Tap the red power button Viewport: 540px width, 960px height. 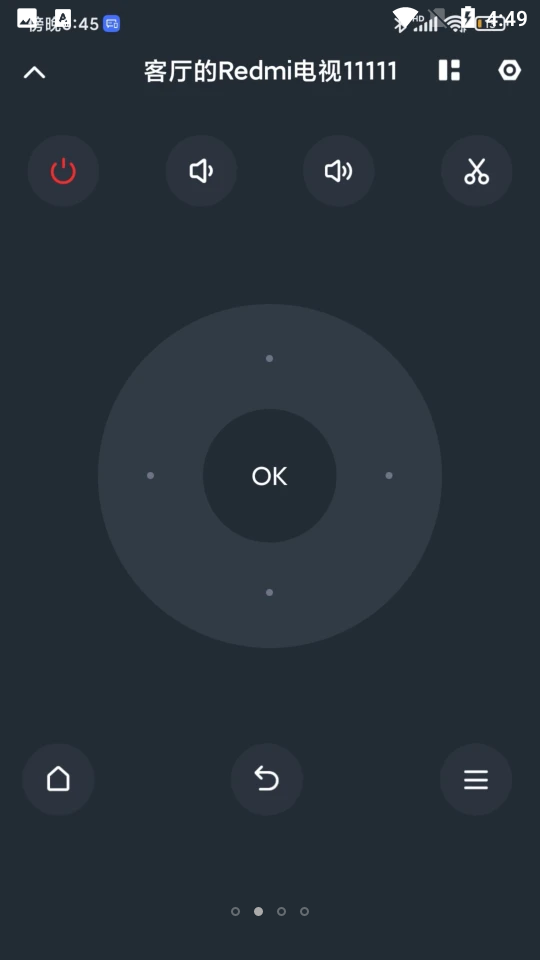coord(63,171)
